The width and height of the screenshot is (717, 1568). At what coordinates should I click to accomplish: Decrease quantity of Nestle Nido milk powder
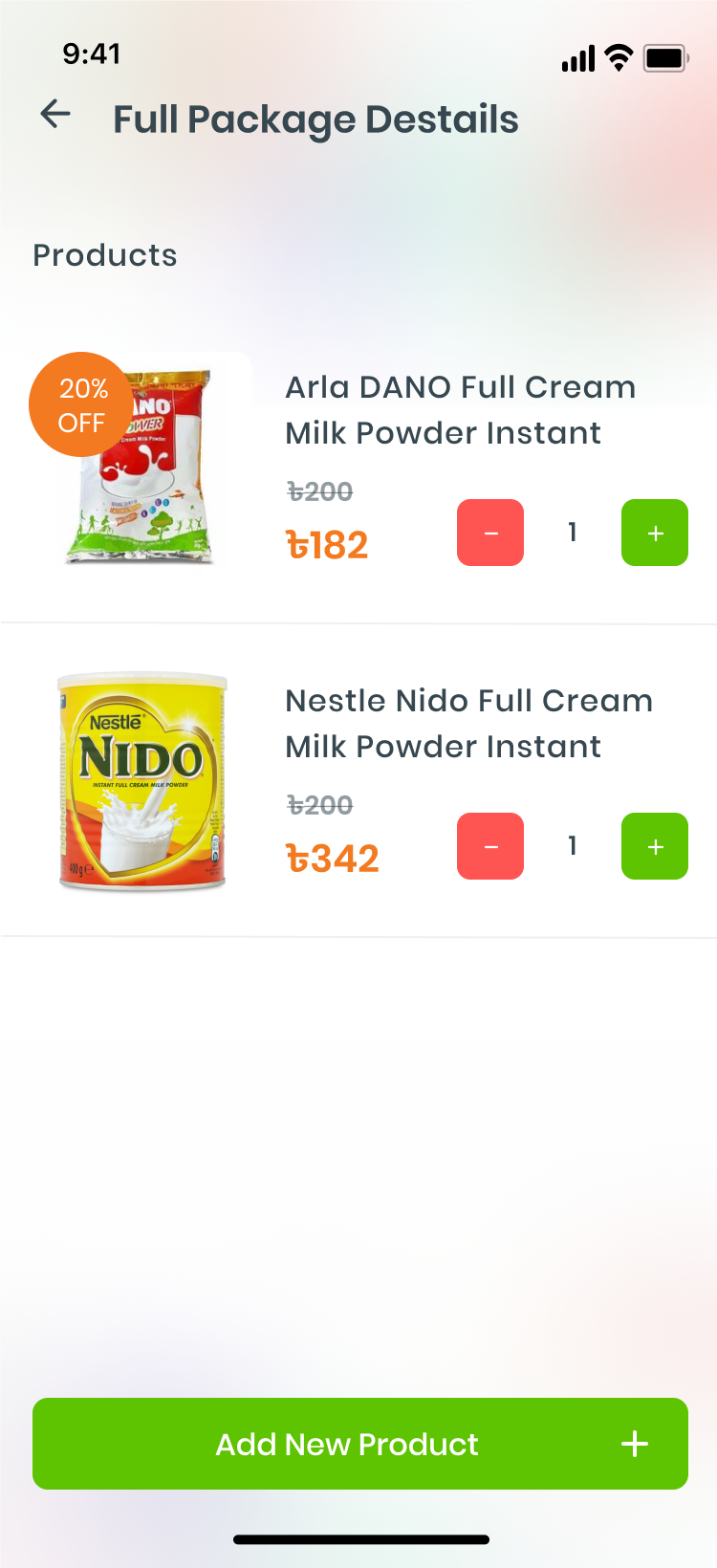tap(490, 846)
